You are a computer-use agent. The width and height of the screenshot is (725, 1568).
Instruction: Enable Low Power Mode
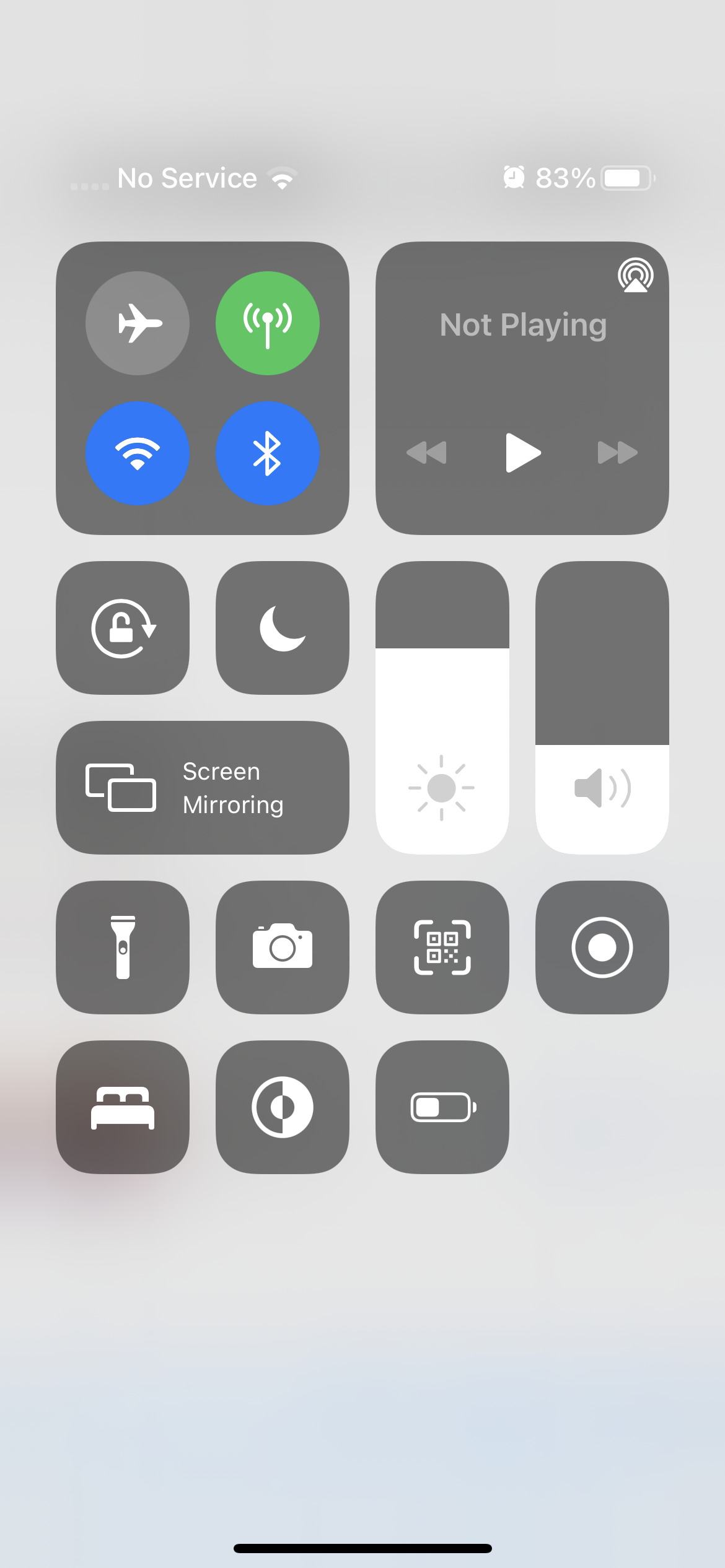tap(442, 1107)
